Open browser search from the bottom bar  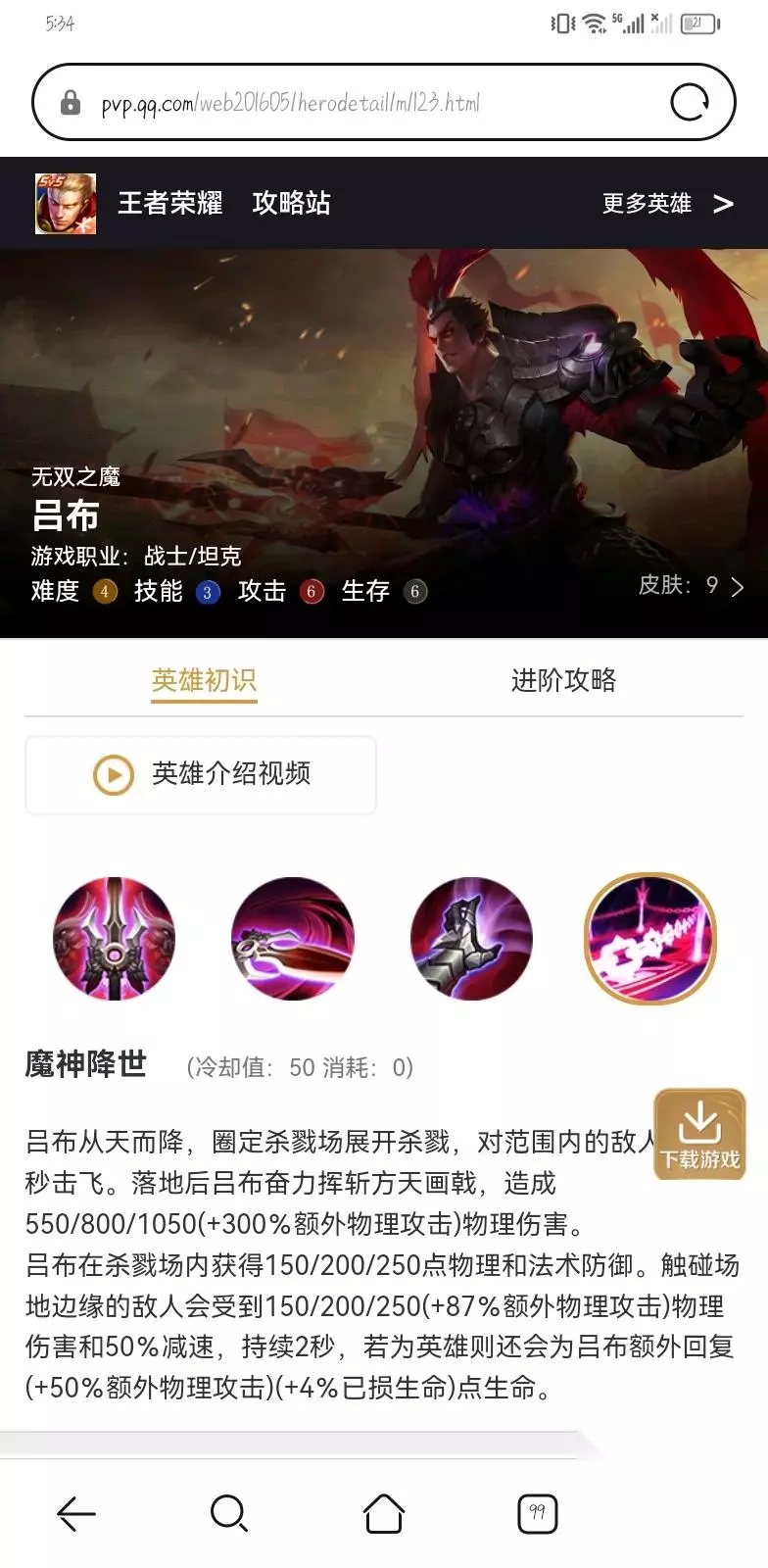(x=229, y=1514)
